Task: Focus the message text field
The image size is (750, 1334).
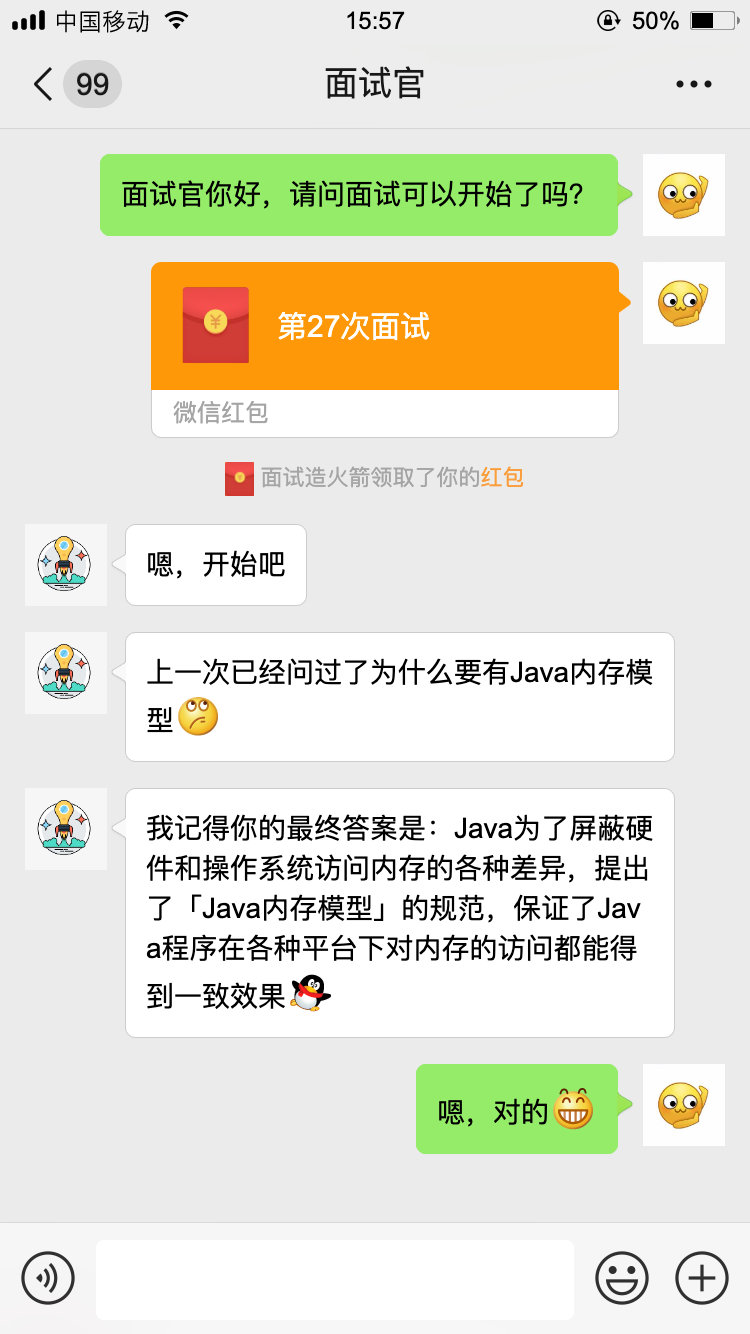Action: click(335, 1279)
